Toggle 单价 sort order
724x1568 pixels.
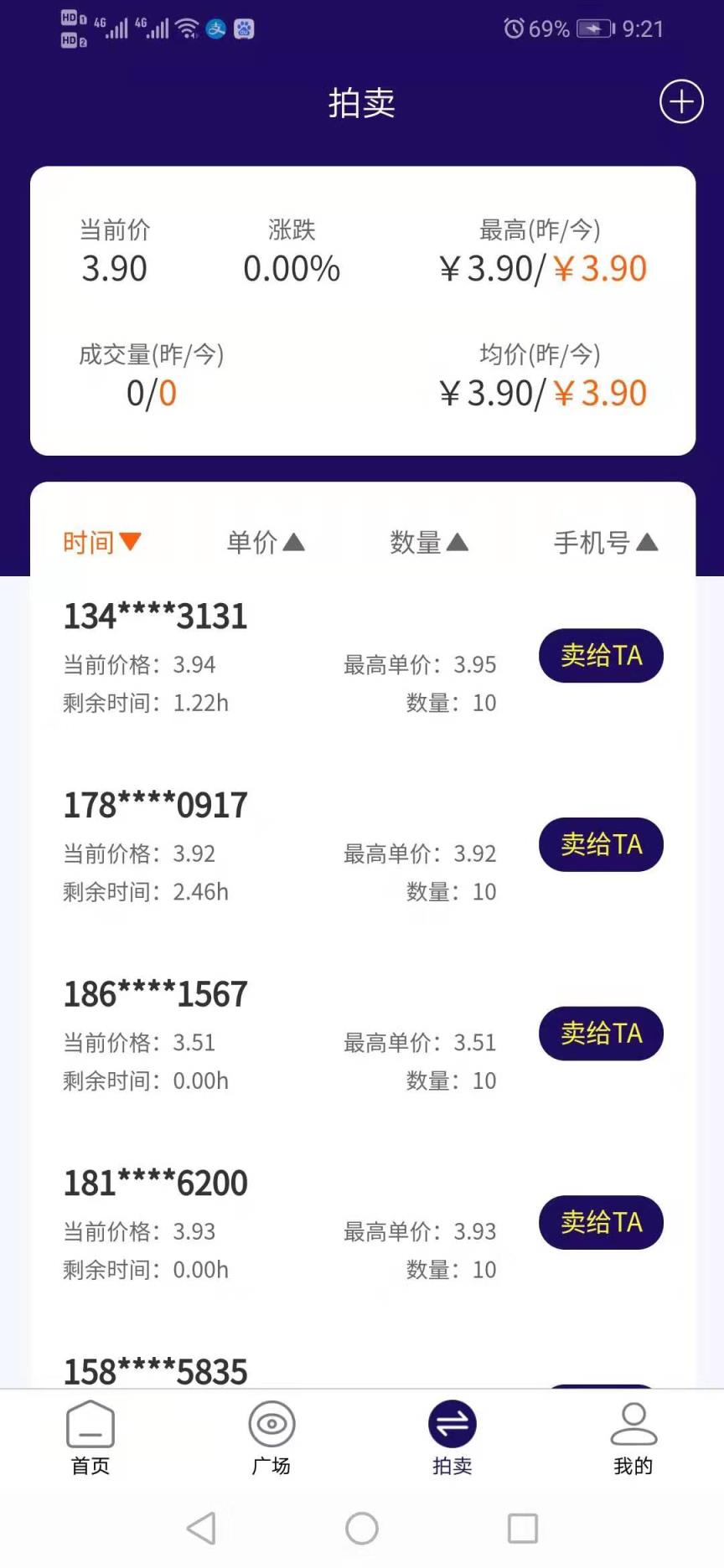tap(265, 542)
